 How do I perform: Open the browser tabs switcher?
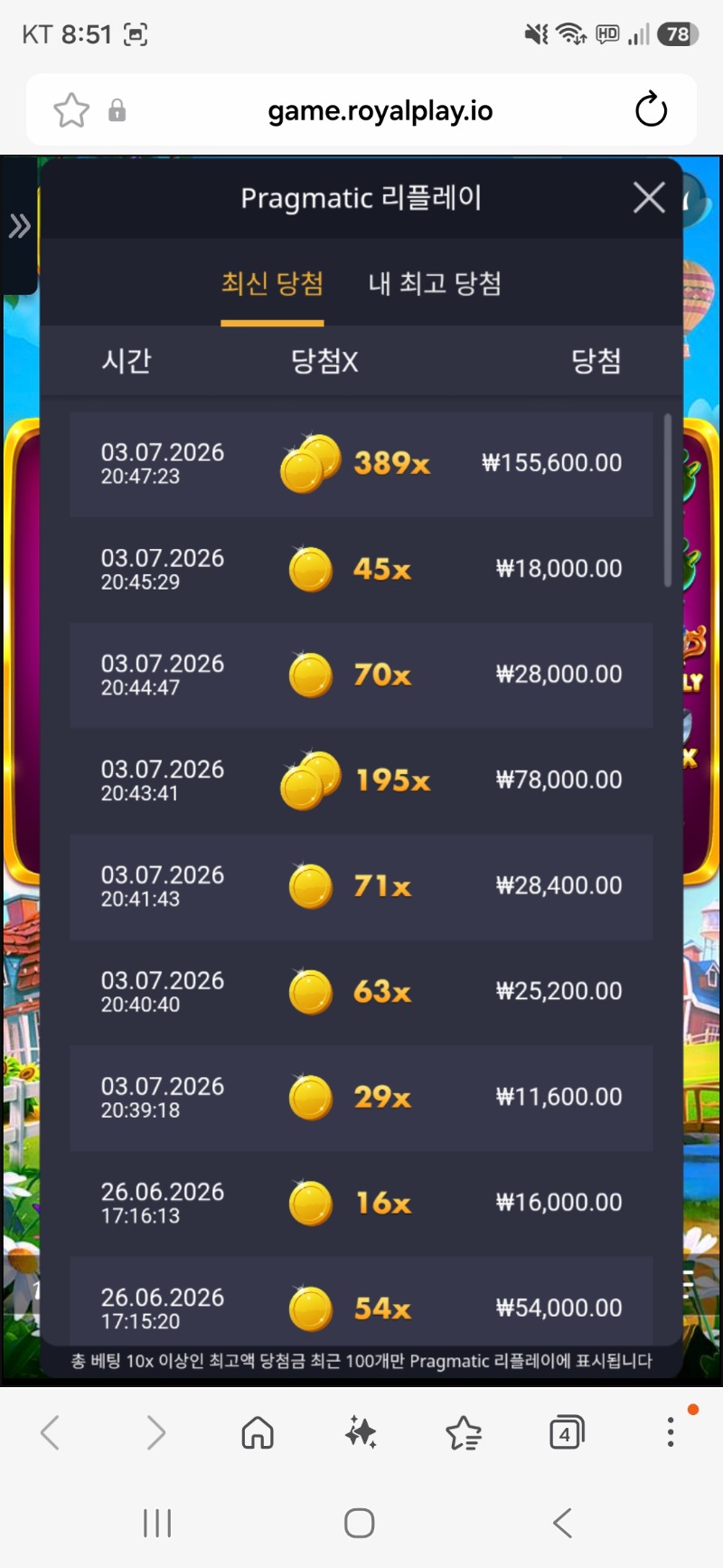(x=567, y=1432)
